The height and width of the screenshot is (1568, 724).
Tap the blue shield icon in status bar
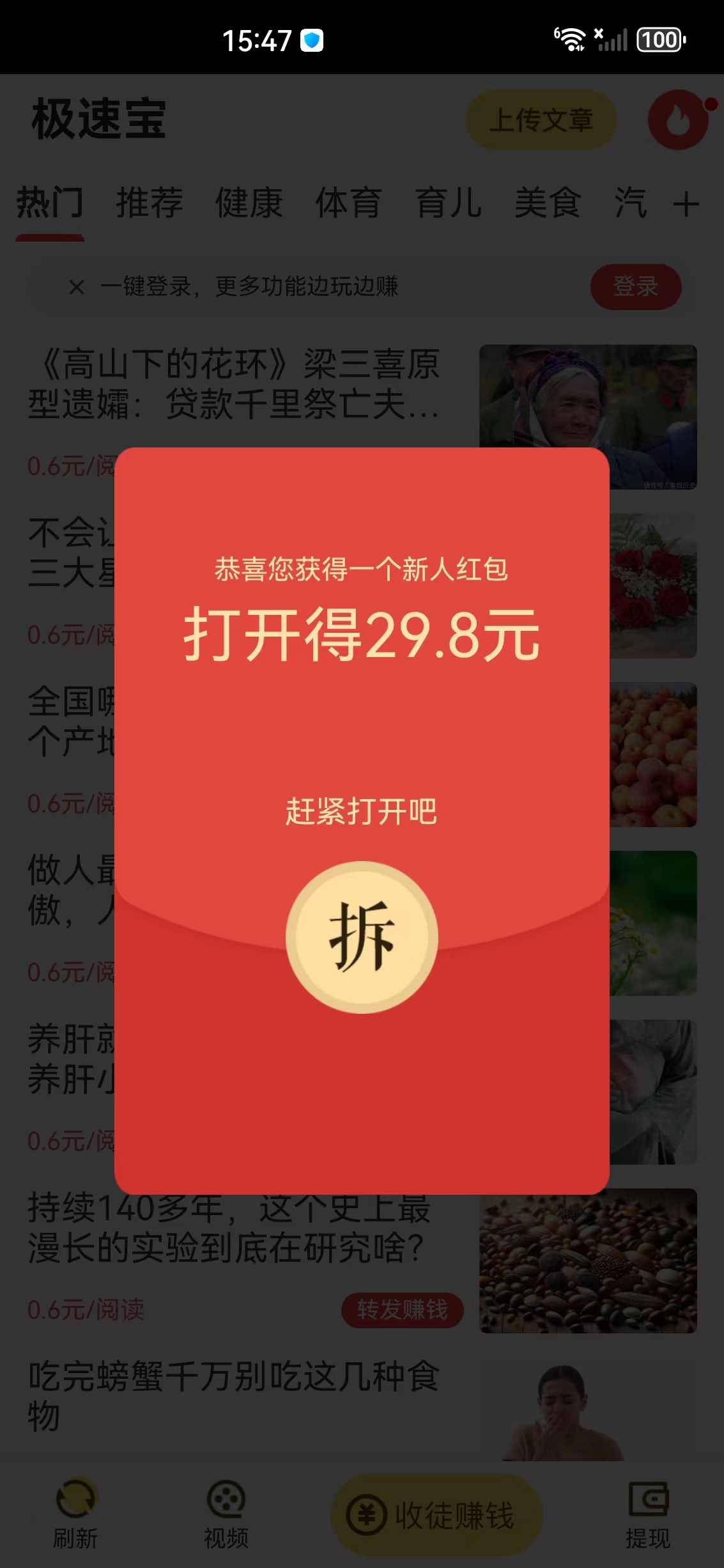(x=312, y=38)
